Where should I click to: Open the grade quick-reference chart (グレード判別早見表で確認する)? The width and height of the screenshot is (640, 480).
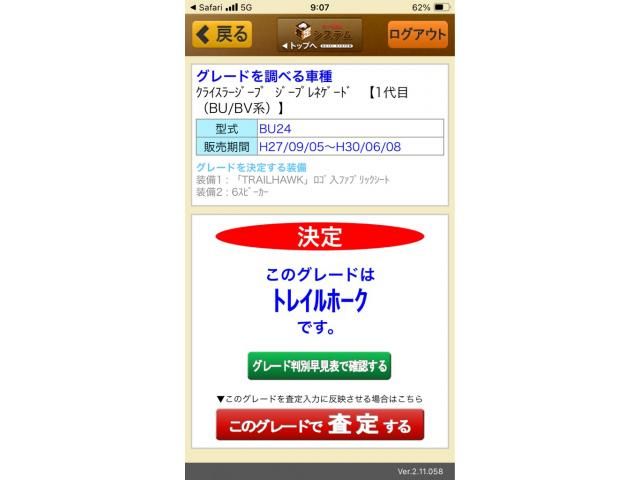[319, 366]
